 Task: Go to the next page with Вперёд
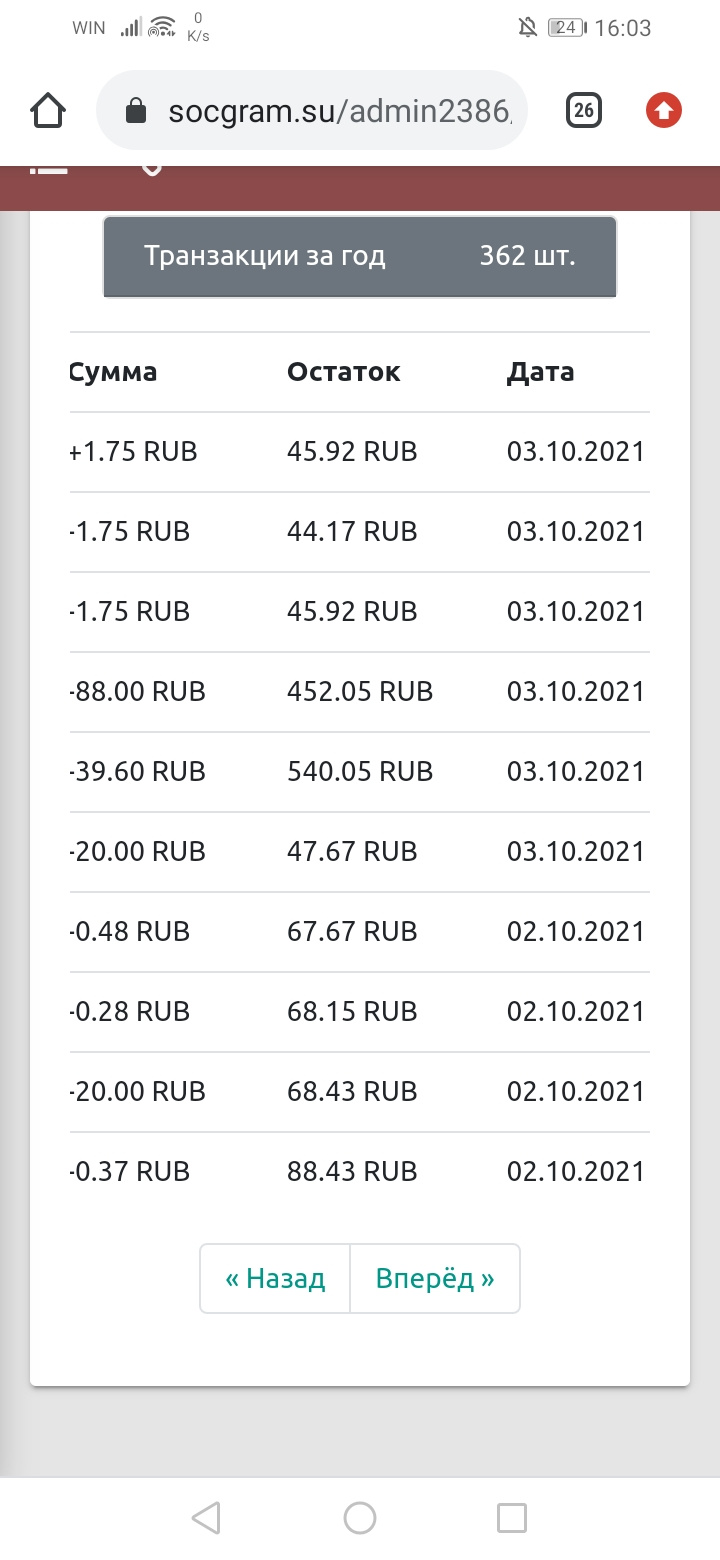435,1278
